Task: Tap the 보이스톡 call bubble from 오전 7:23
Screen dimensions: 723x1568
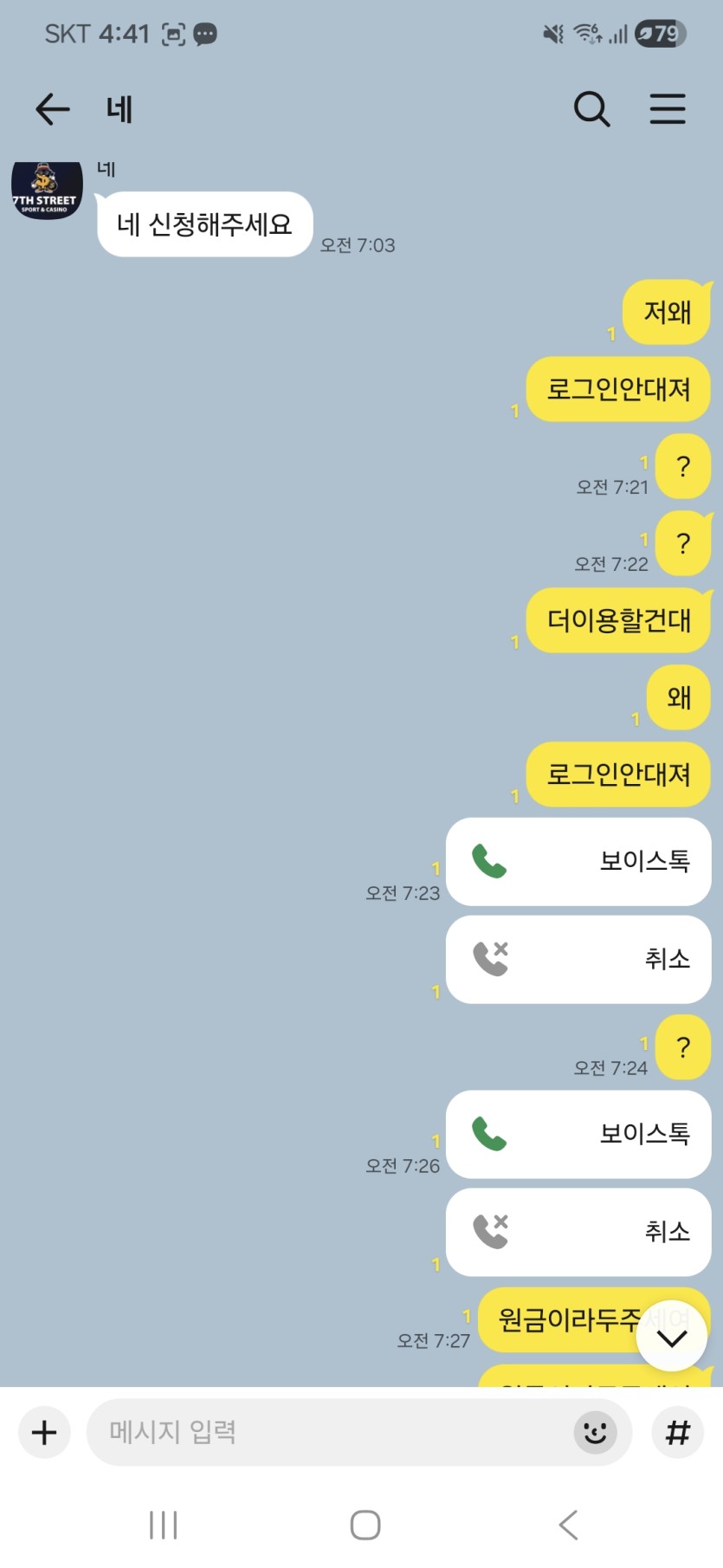Action: click(x=578, y=862)
